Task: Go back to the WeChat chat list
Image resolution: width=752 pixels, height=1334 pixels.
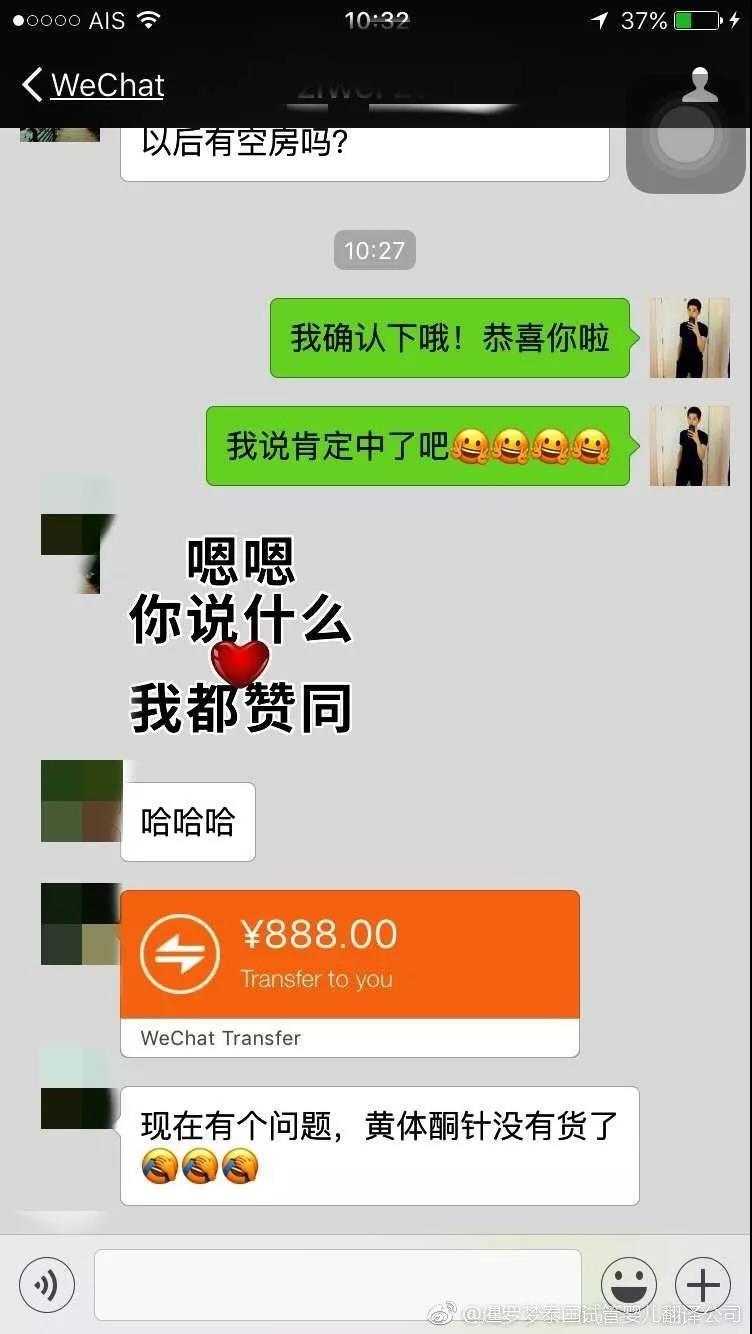Action: coord(93,85)
